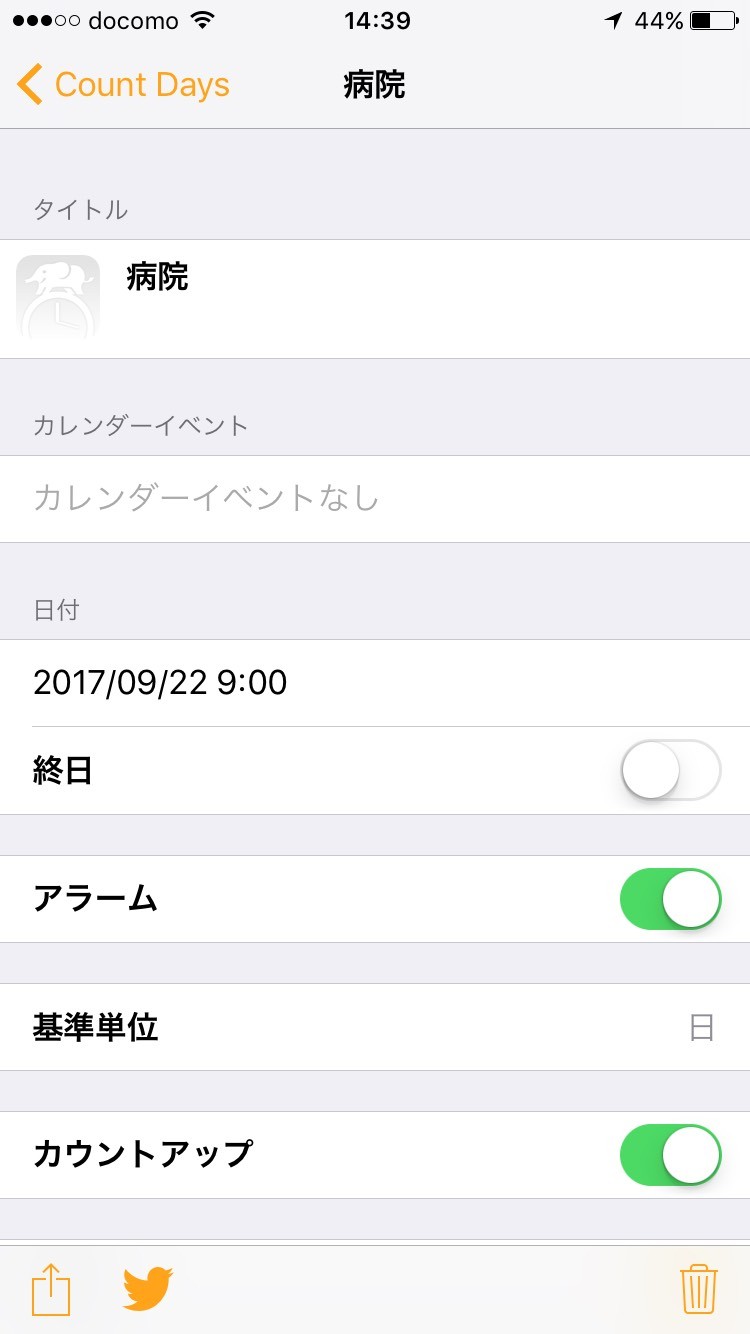The image size is (750, 1334).
Task: Open the share sheet icon
Action: (51, 1289)
